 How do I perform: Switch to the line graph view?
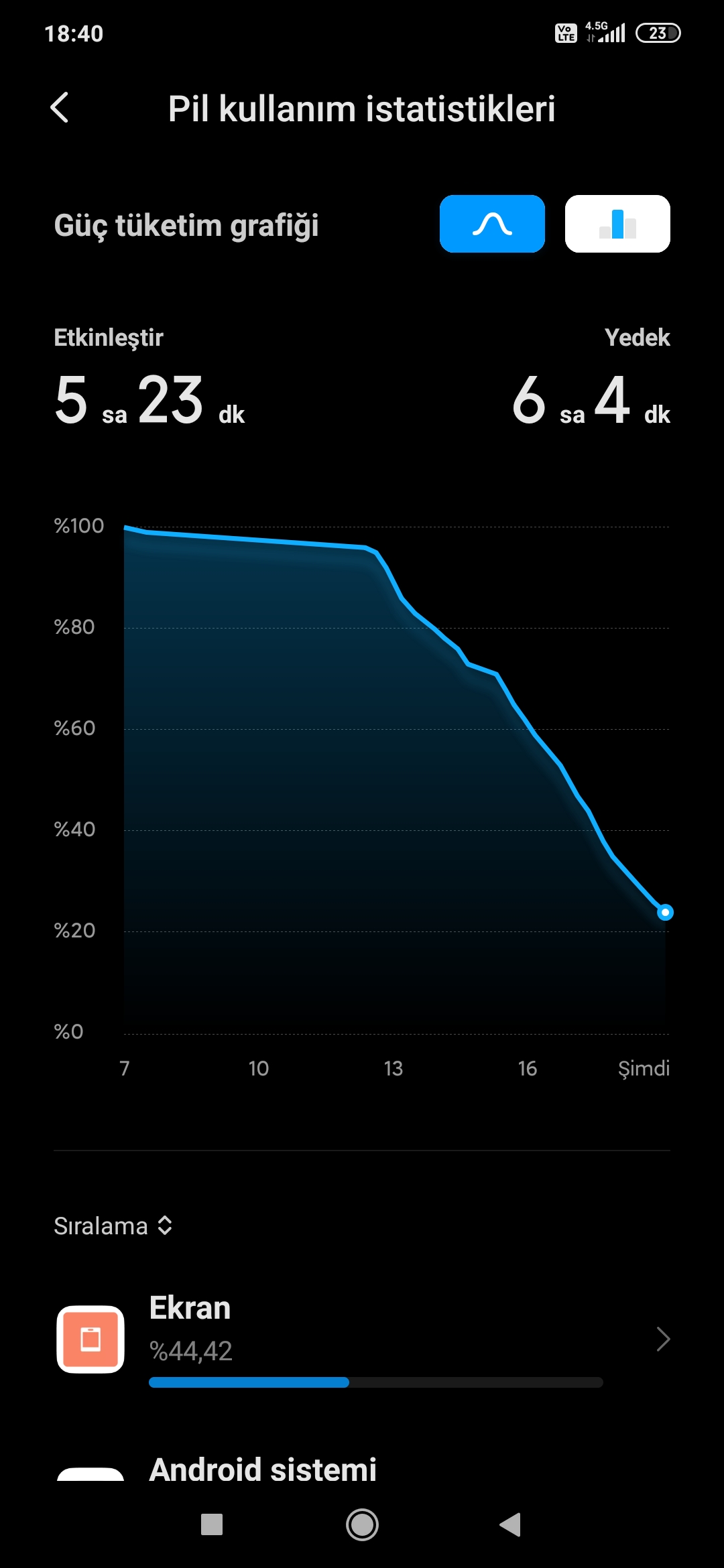point(492,224)
